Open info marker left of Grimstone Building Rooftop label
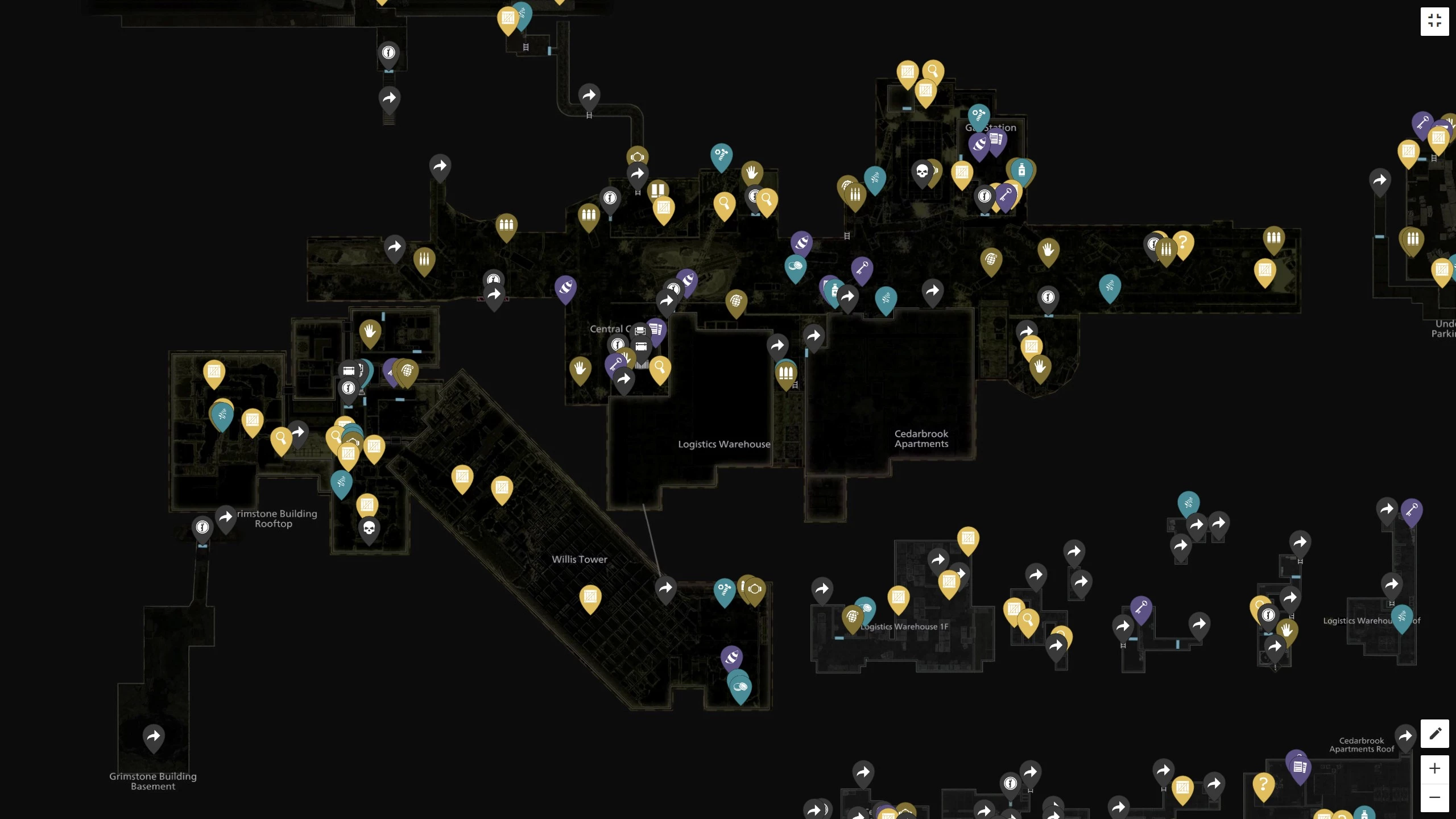Image resolution: width=1456 pixels, height=819 pixels. coord(202,527)
